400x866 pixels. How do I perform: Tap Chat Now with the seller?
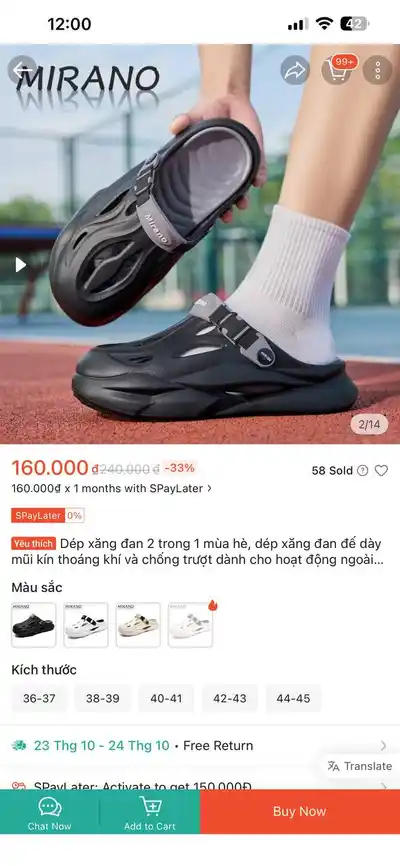click(x=50, y=812)
